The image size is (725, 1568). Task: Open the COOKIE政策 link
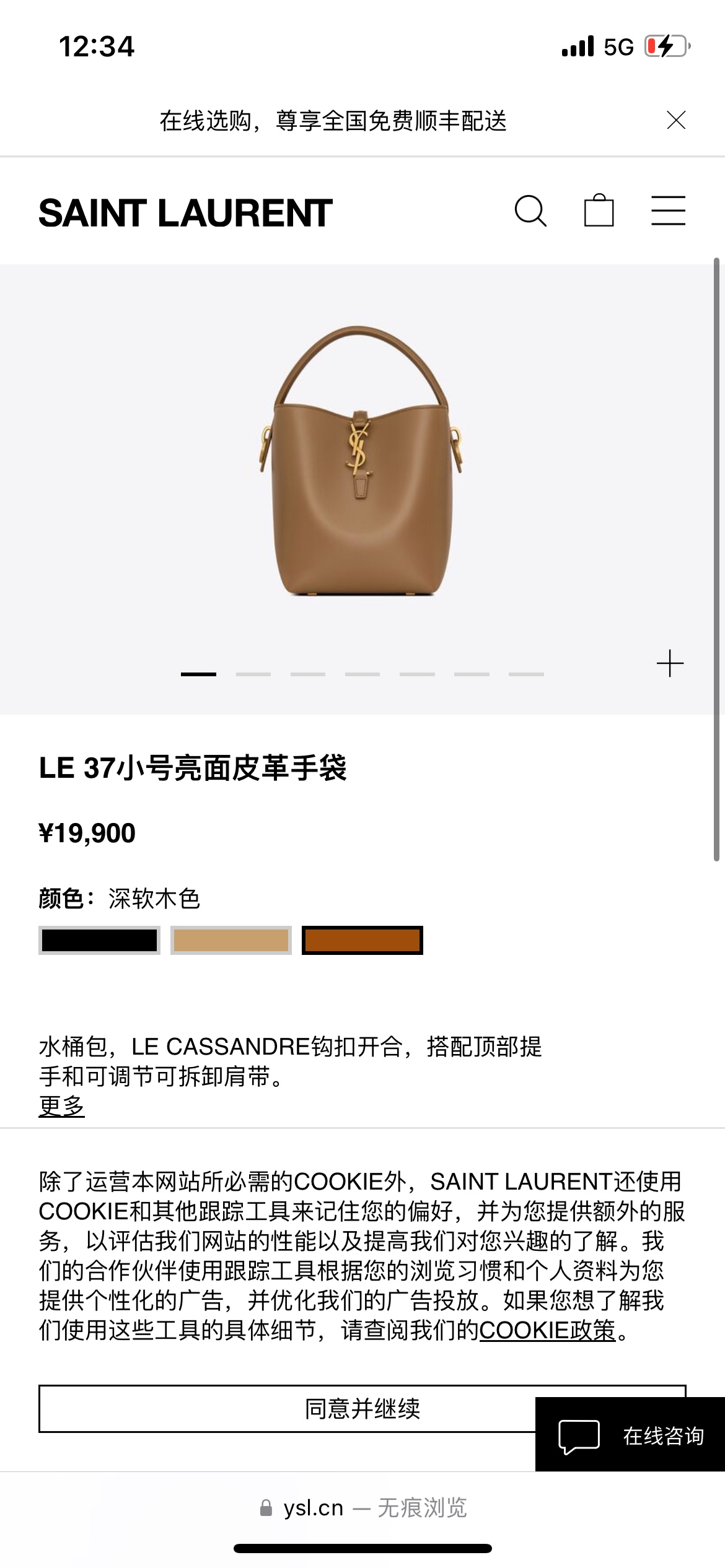click(x=547, y=1330)
